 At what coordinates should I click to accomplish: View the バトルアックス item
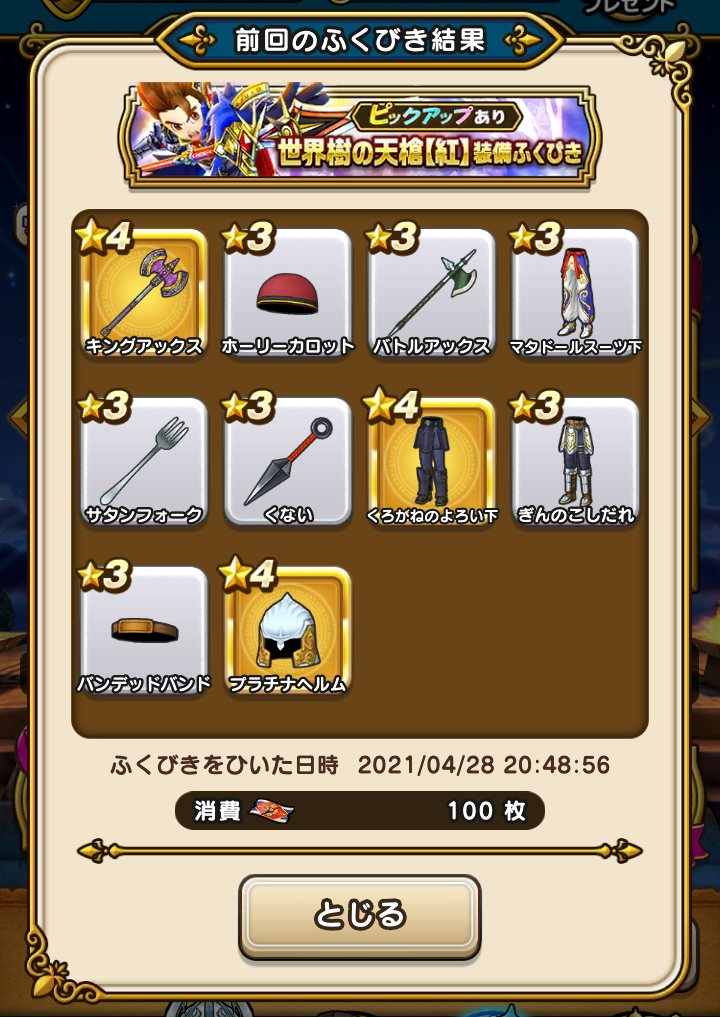point(431,292)
